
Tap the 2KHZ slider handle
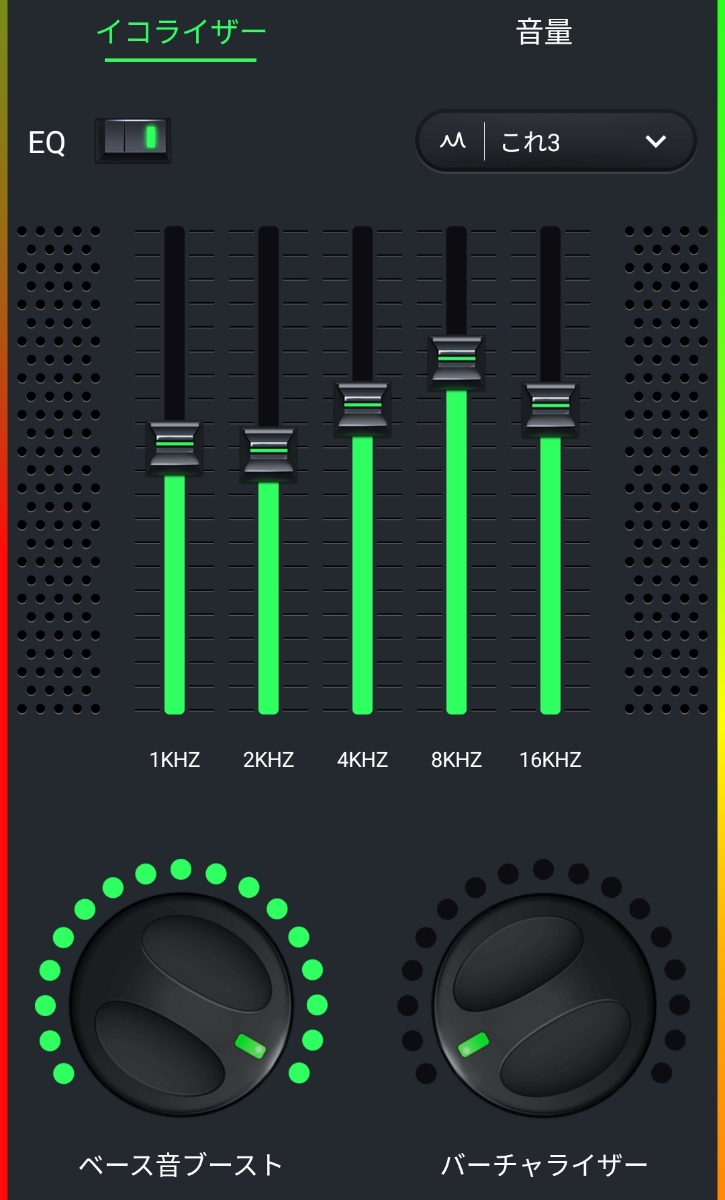268,454
